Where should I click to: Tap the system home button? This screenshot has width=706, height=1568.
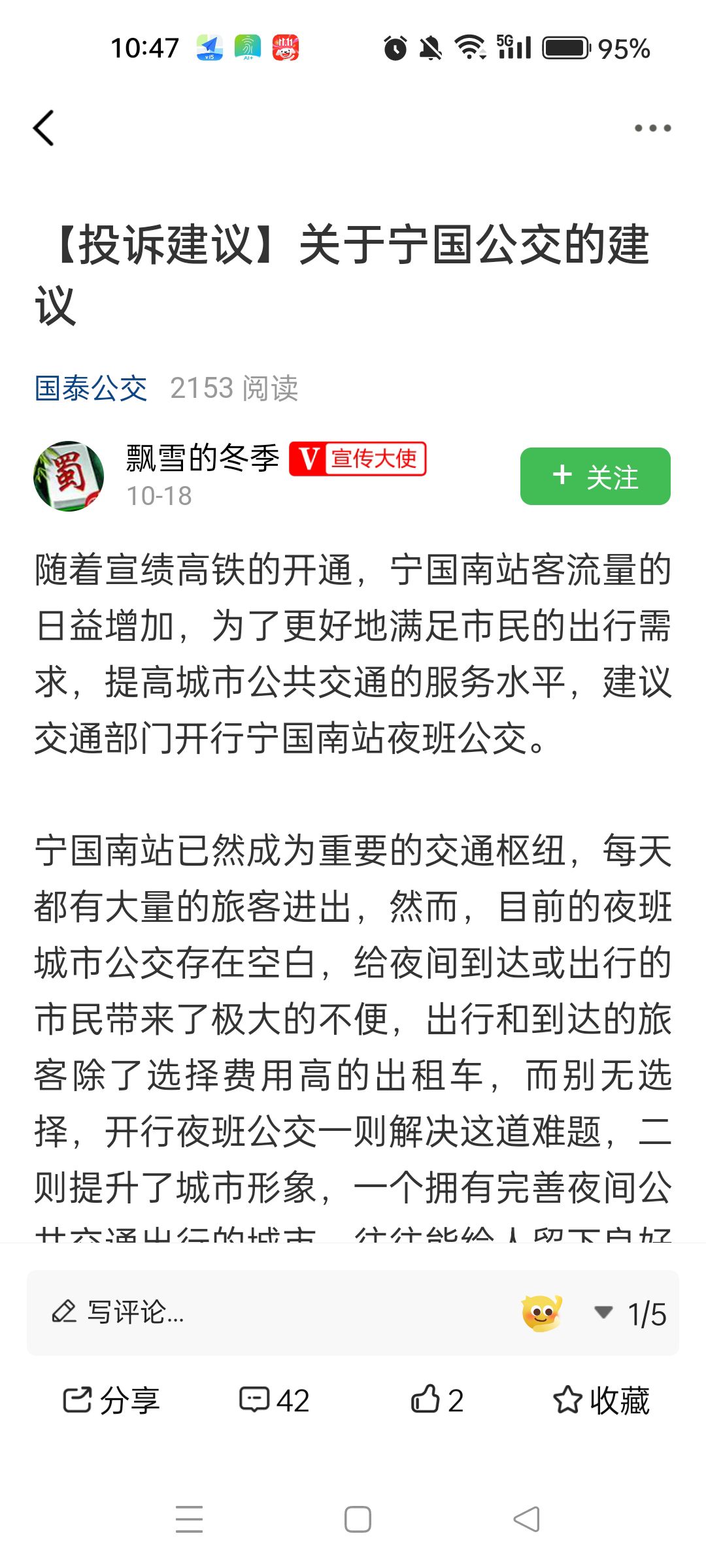point(358,1519)
